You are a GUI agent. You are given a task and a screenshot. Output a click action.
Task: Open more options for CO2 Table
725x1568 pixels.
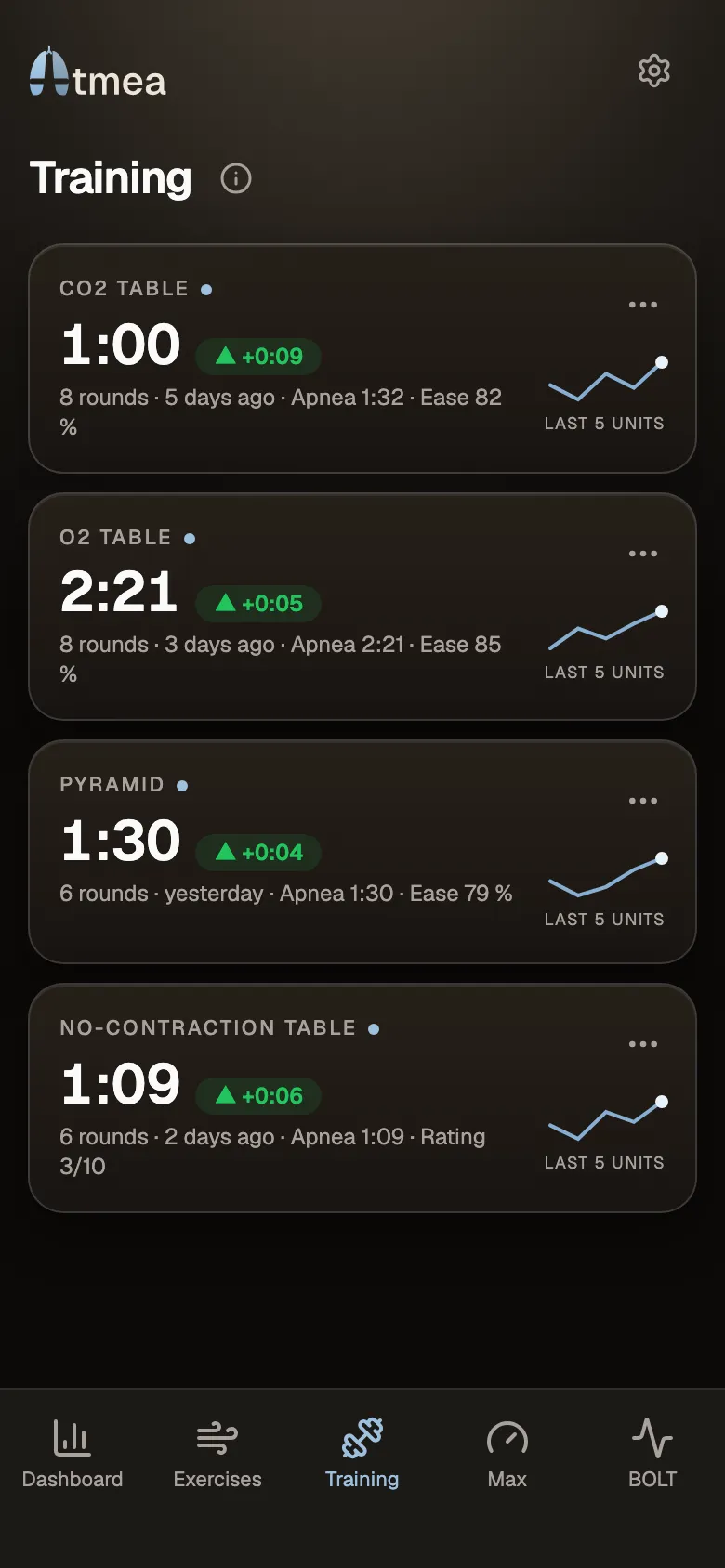[x=643, y=305]
